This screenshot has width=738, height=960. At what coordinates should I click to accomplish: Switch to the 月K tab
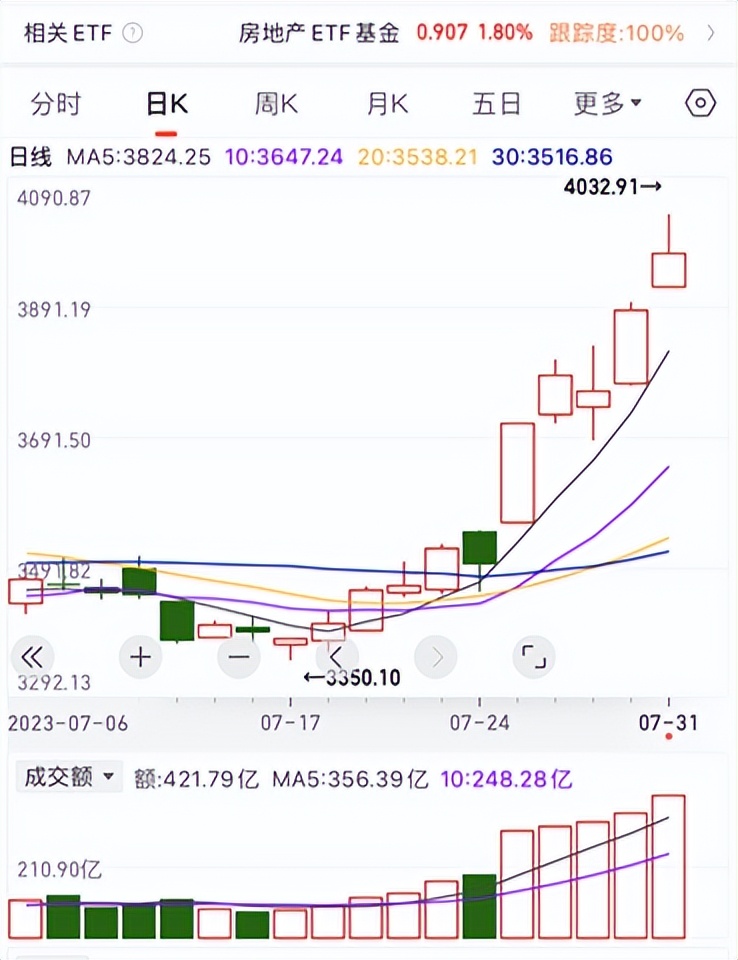[x=386, y=103]
